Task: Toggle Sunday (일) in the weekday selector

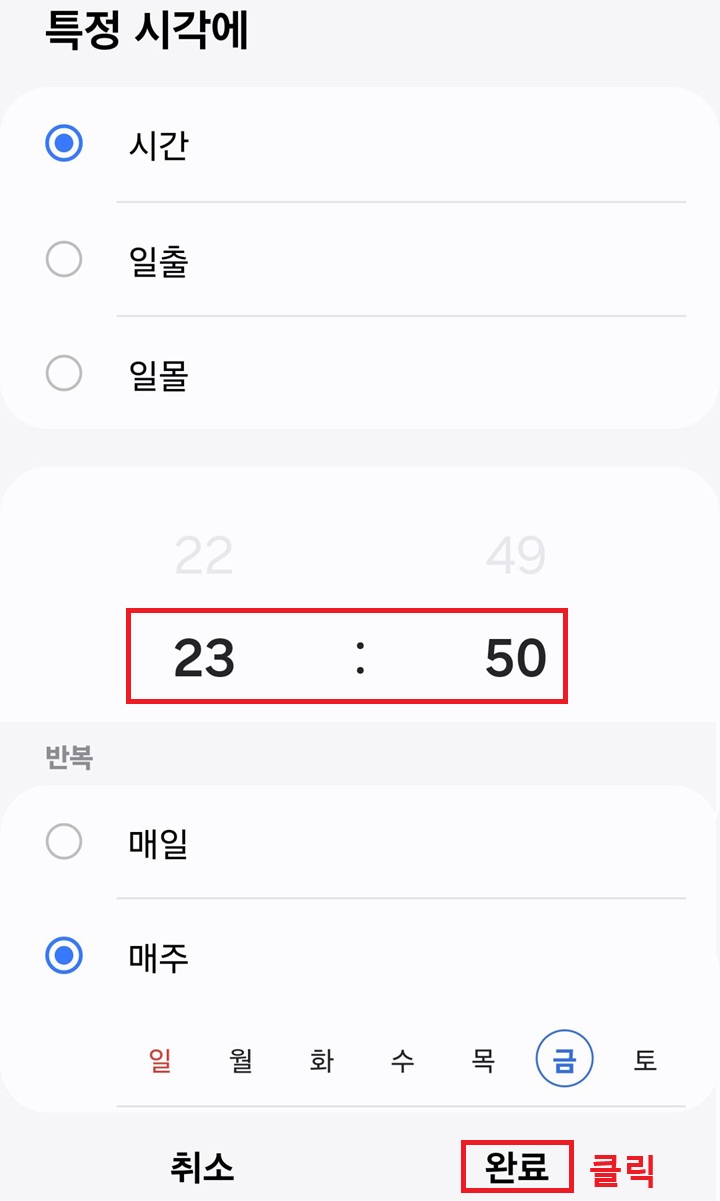Action: [x=158, y=1059]
